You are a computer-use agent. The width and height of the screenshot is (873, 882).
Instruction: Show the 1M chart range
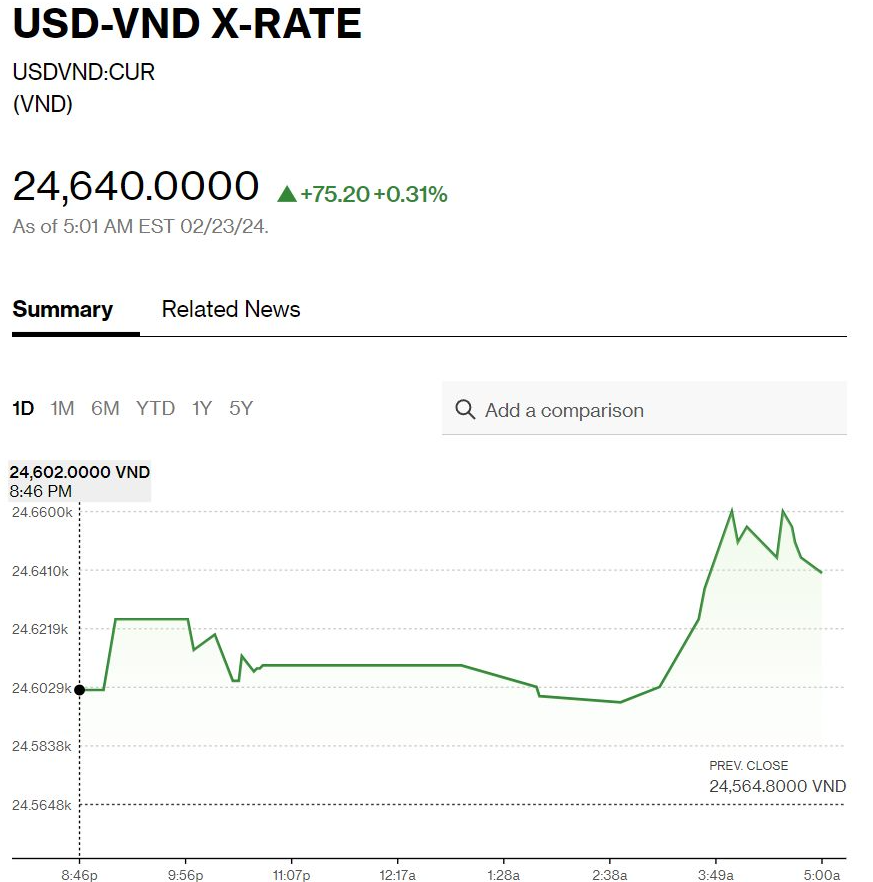[62, 408]
